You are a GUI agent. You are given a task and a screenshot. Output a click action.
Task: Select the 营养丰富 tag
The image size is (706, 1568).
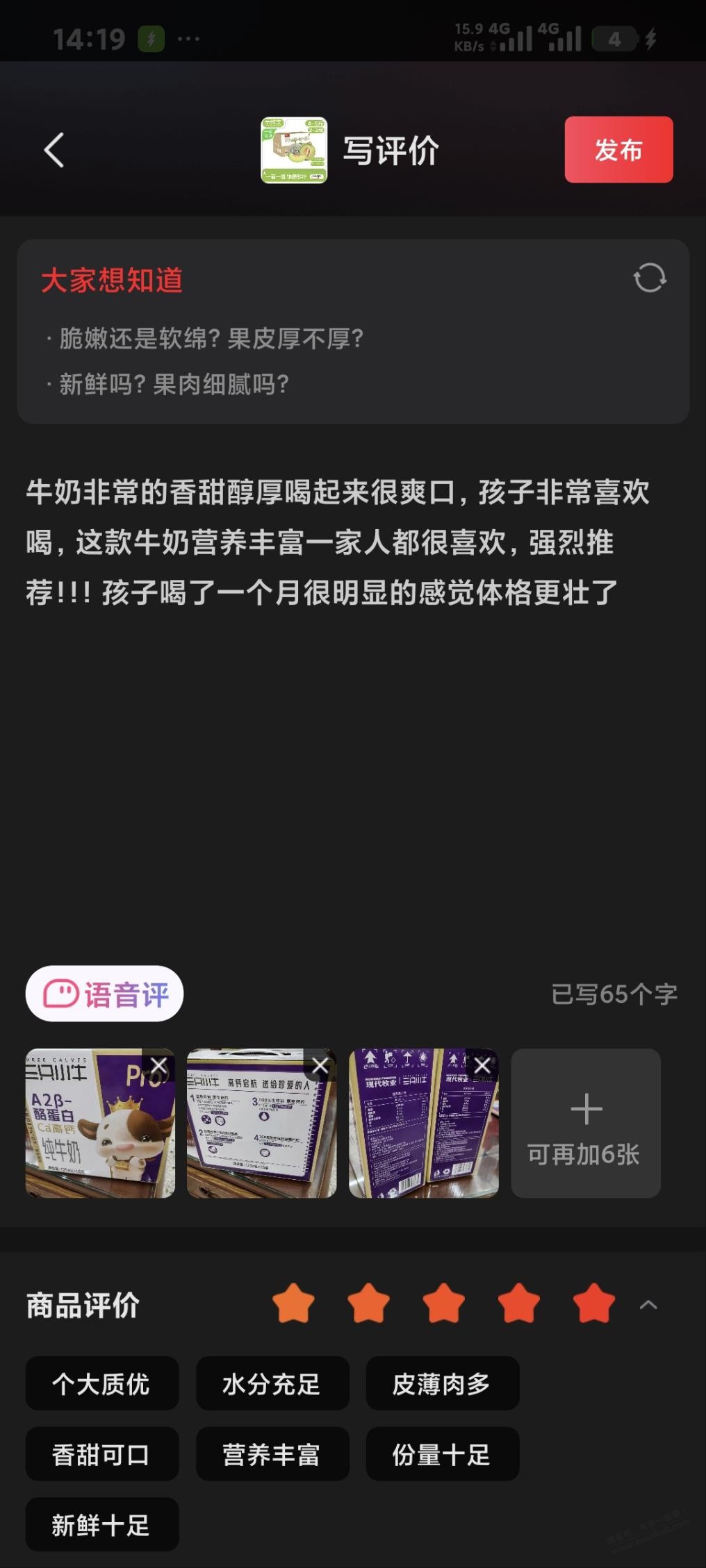click(272, 1454)
